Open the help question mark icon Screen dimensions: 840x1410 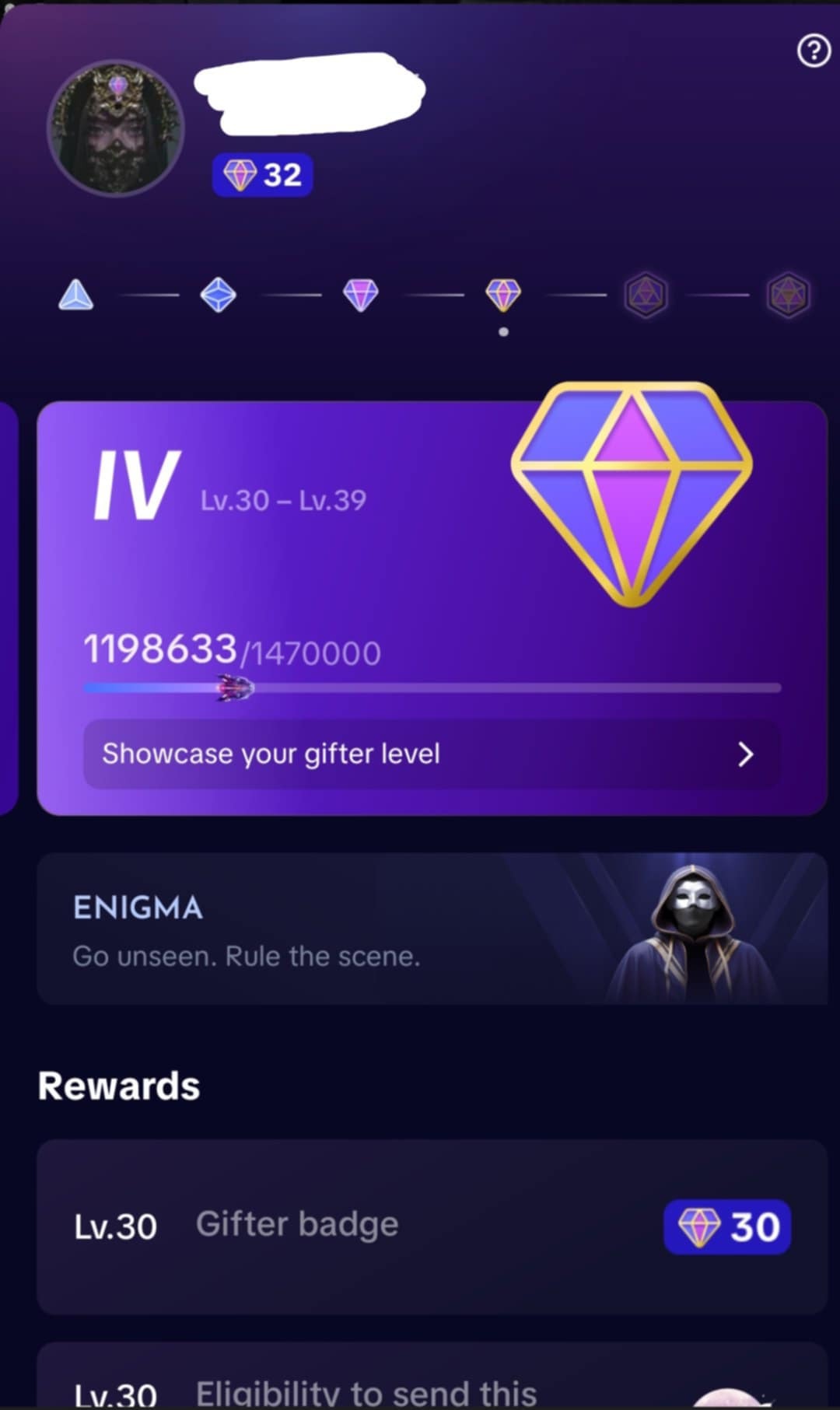pyautogui.click(x=814, y=51)
